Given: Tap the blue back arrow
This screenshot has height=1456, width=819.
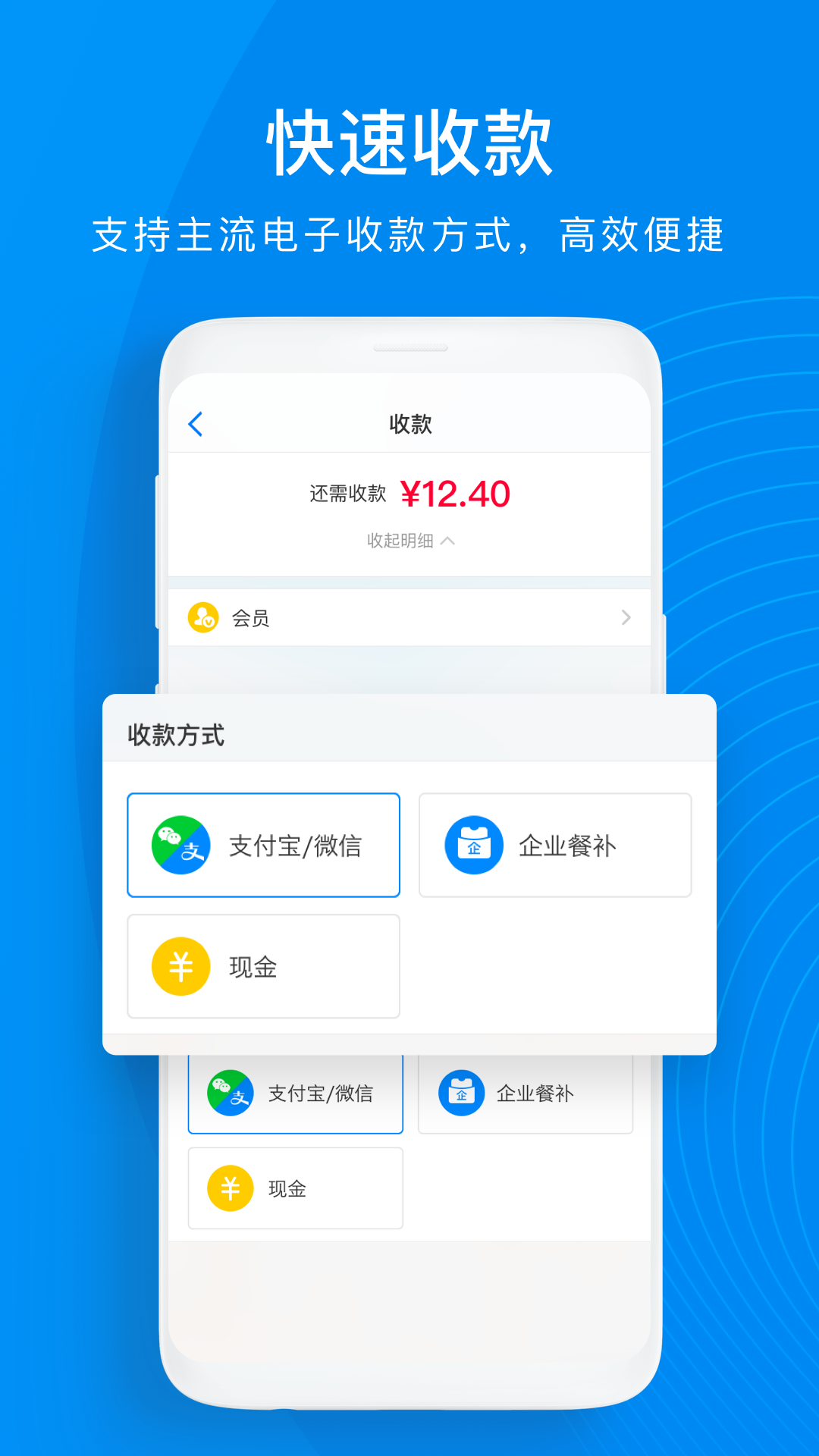Looking at the screenshot, I should click(x=196, y=423).
